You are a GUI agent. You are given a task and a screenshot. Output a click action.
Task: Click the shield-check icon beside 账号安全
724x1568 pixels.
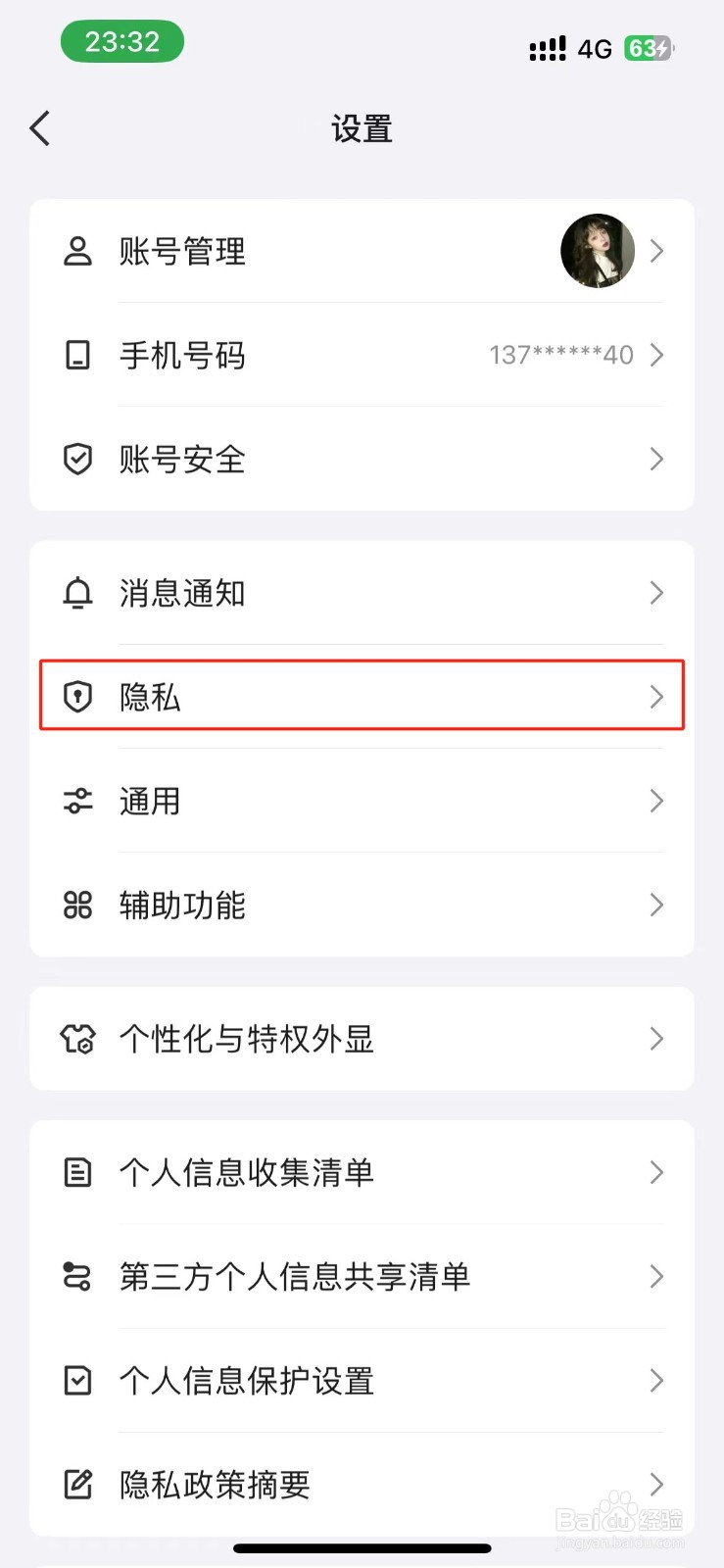[x=78, y=459]
